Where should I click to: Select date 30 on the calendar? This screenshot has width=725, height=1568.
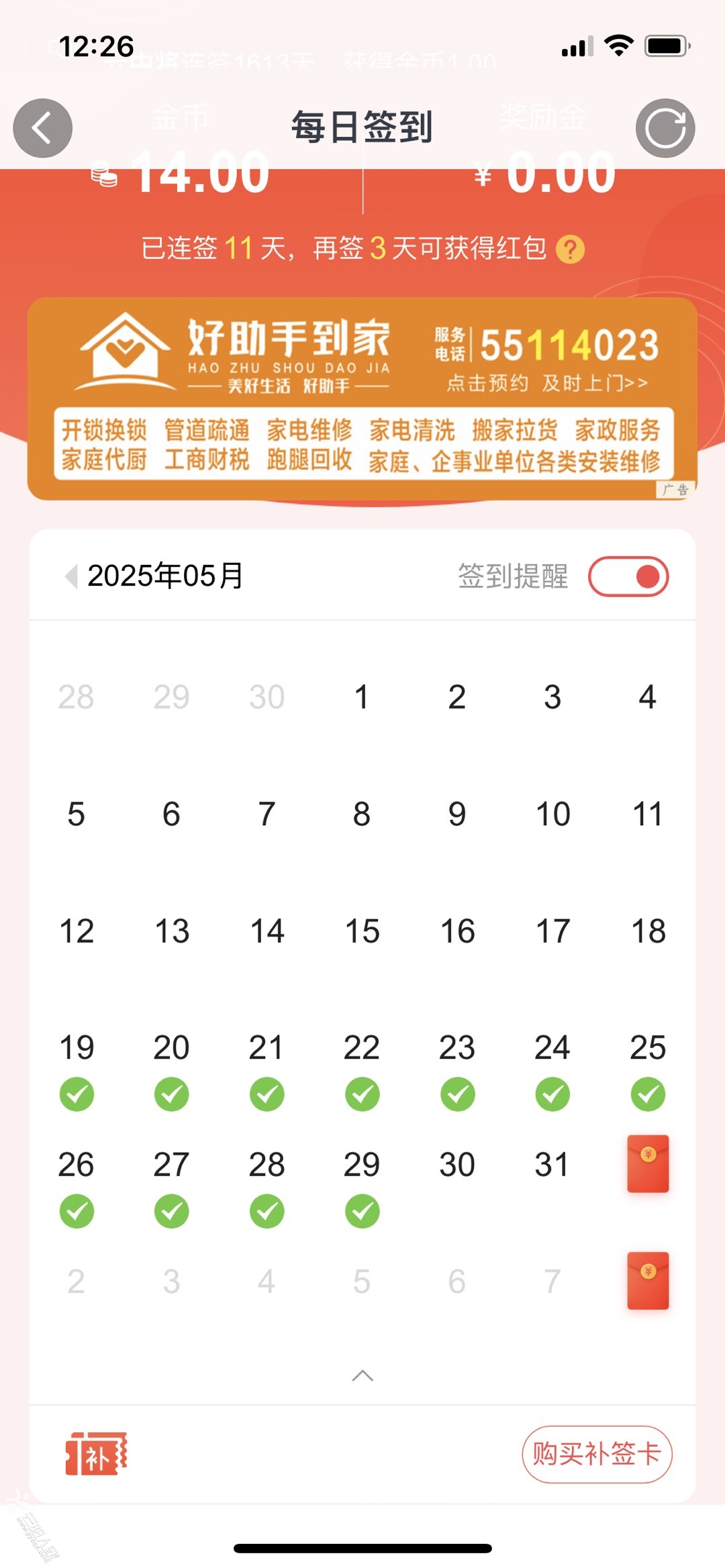(x=457, y=1165)
